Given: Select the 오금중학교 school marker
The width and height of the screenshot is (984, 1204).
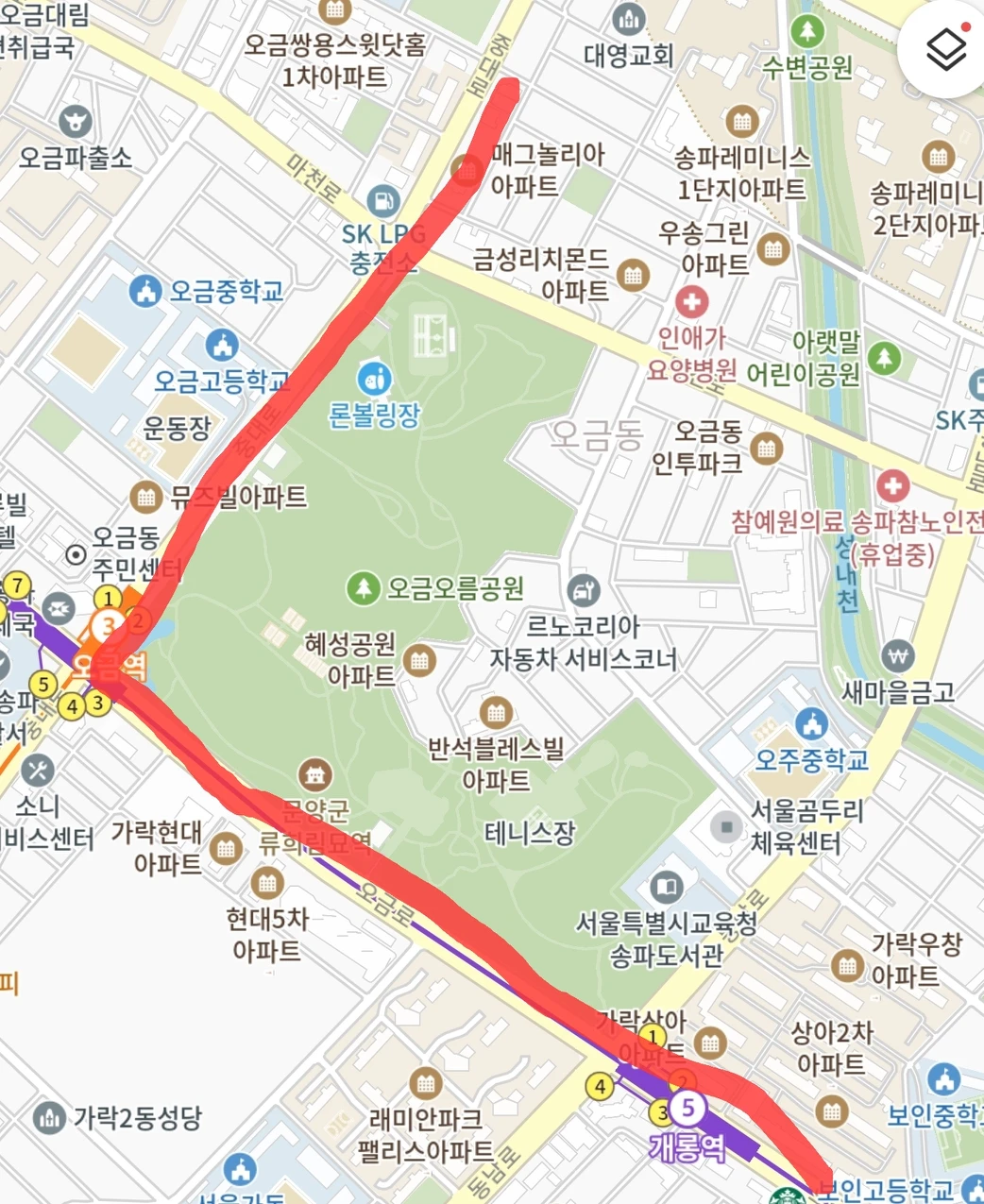Looking at the screenshot, I should tap(145, 290).
